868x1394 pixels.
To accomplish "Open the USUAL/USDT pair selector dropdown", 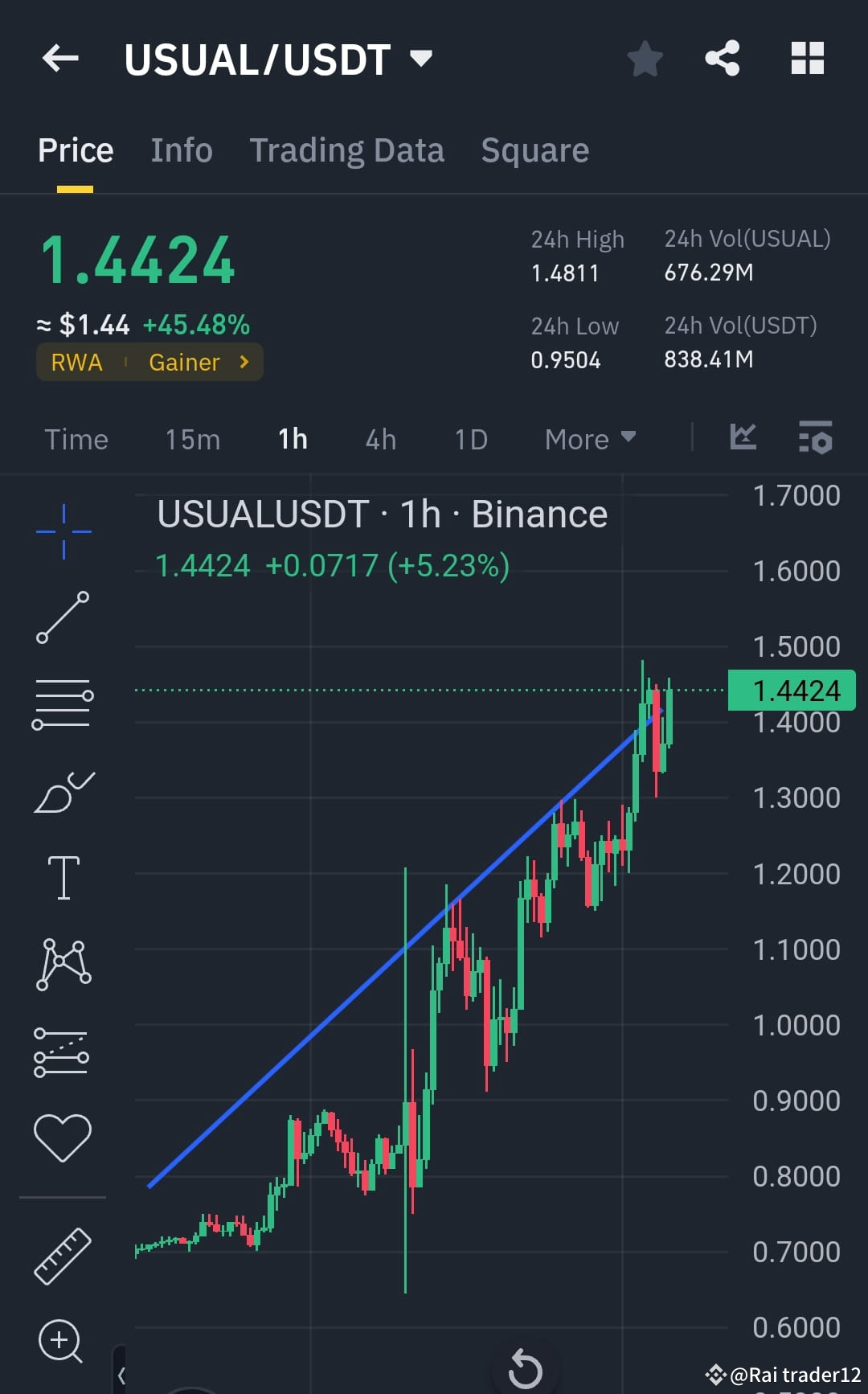I will pyautogui.click(x=420, y=58).
